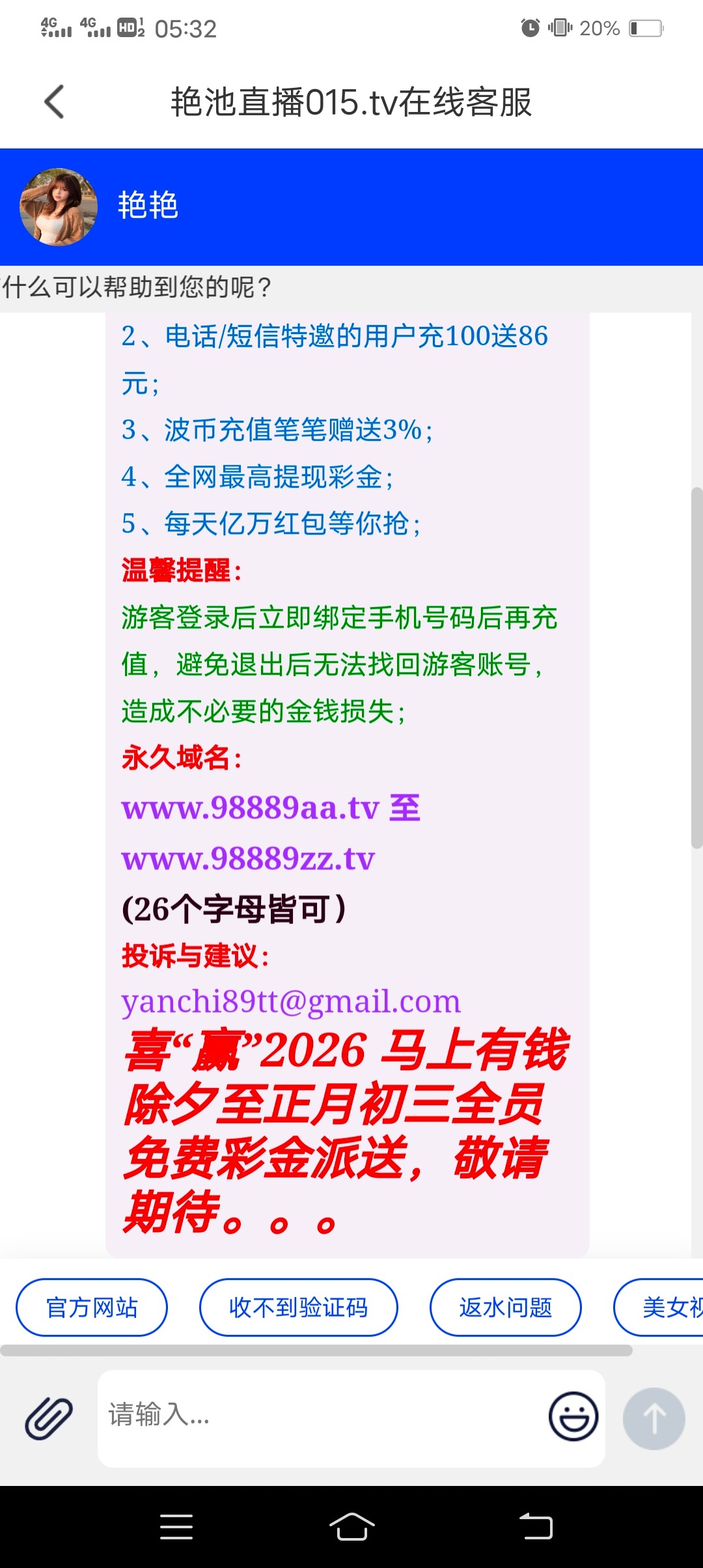Choose the 返水问题 quick question
The width and height of the screenshot is (703, 1568).
click(x=505, y=1307)
